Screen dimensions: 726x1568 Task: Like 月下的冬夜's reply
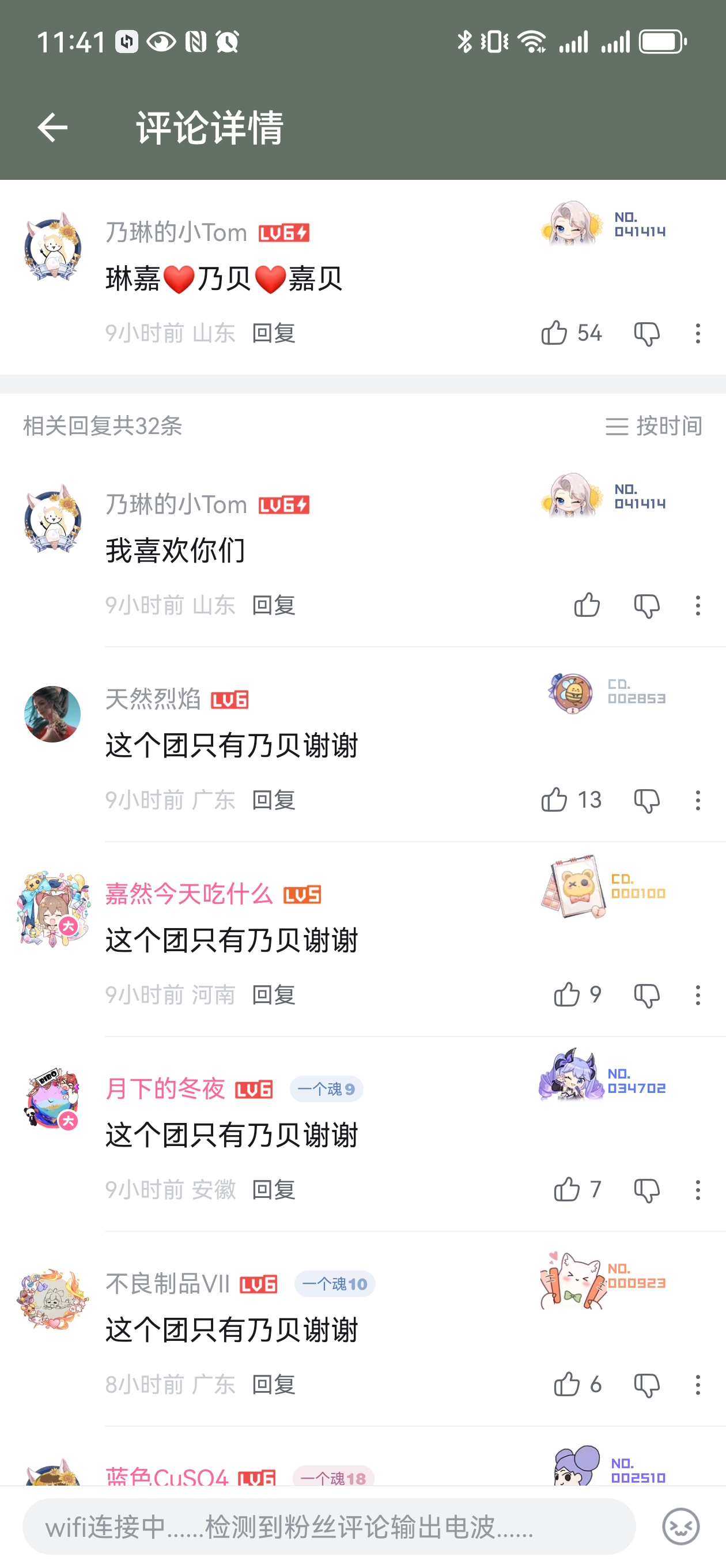(566, 1189)
